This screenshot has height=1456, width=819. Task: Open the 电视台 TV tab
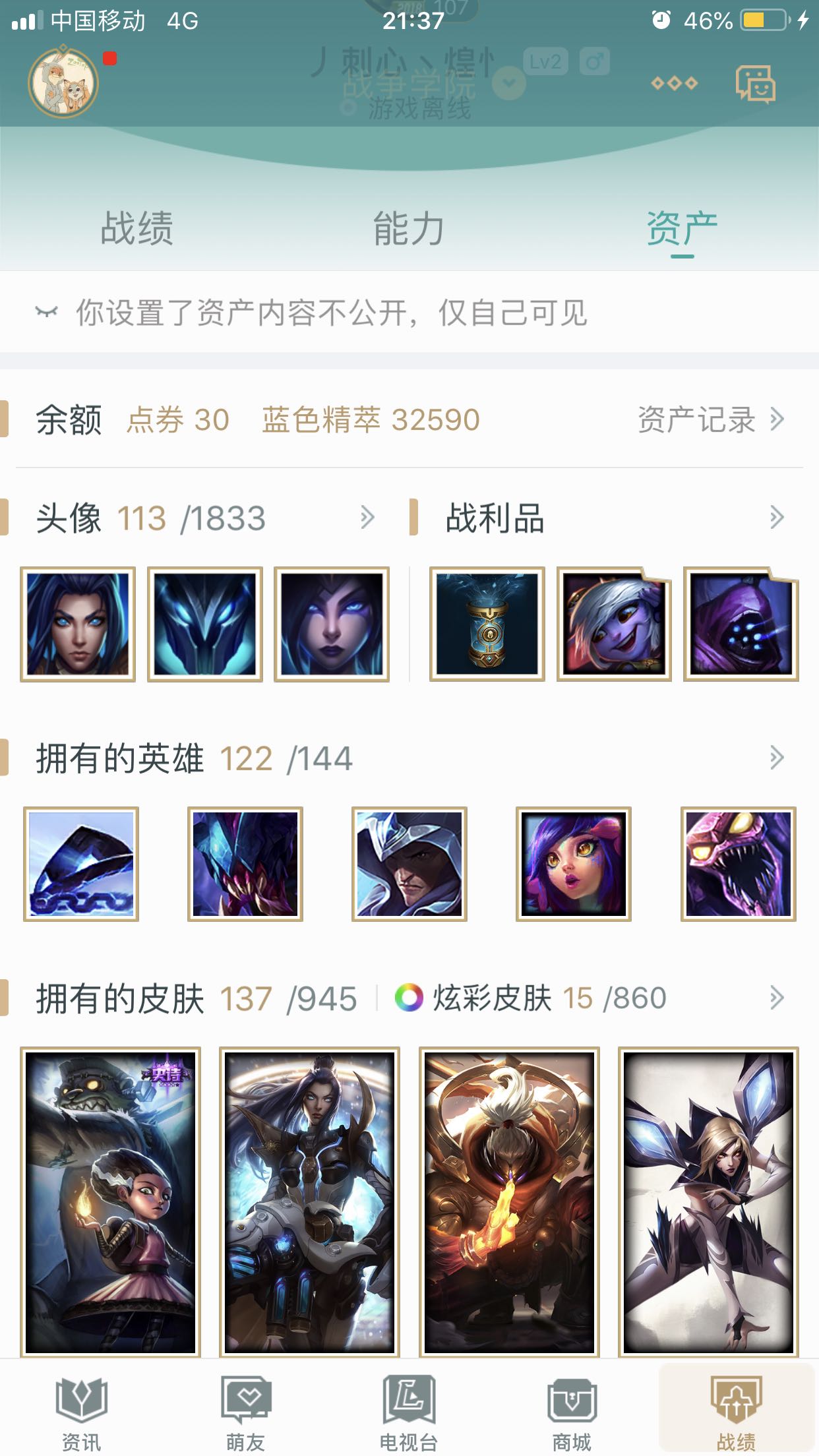pyautogui.click(x=409, y=1412)
